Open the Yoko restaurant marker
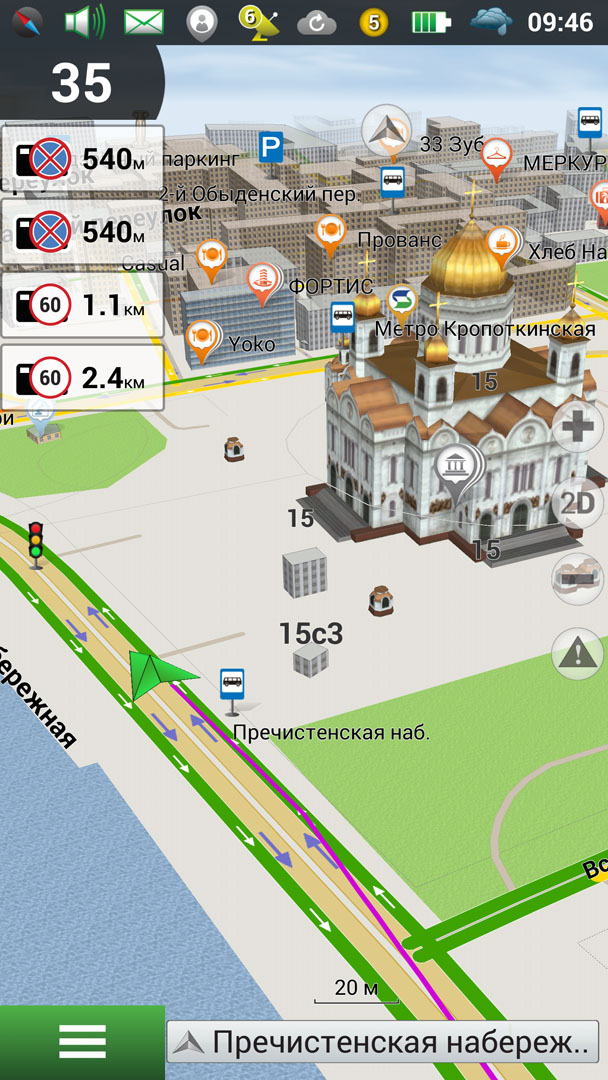 coord(201,338)
